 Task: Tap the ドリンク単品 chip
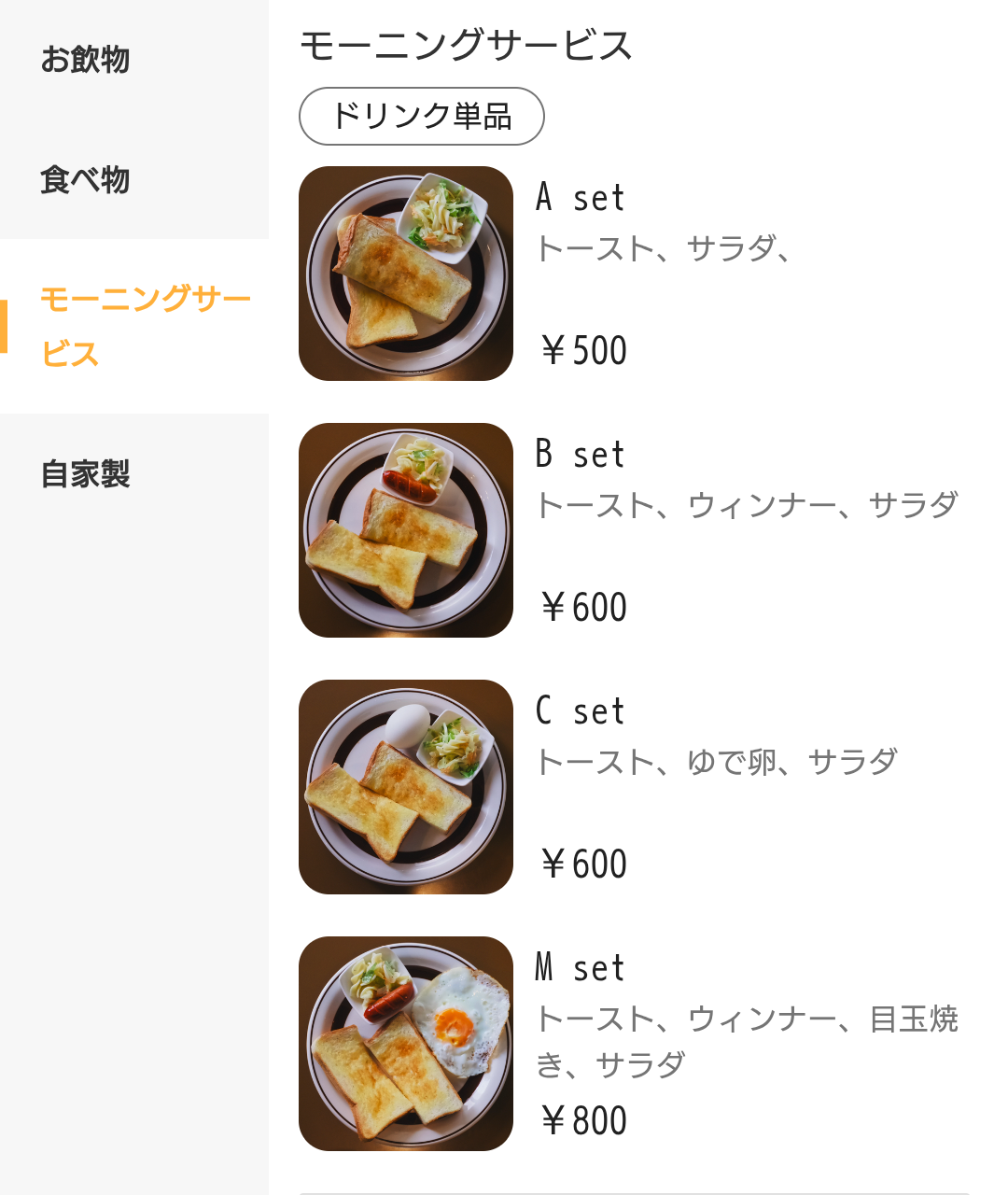point(421,117)
